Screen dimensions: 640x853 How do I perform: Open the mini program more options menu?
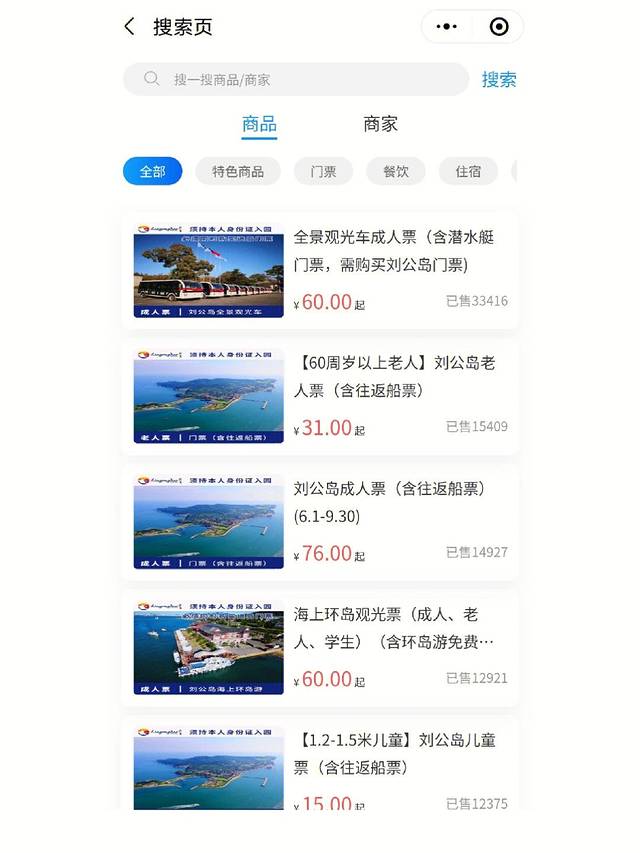tap(448, 27)
